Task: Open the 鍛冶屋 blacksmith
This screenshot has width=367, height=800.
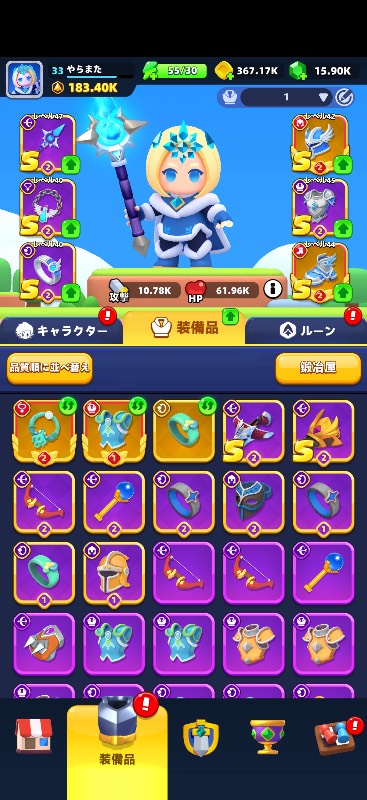Action: tap(318, 368)
